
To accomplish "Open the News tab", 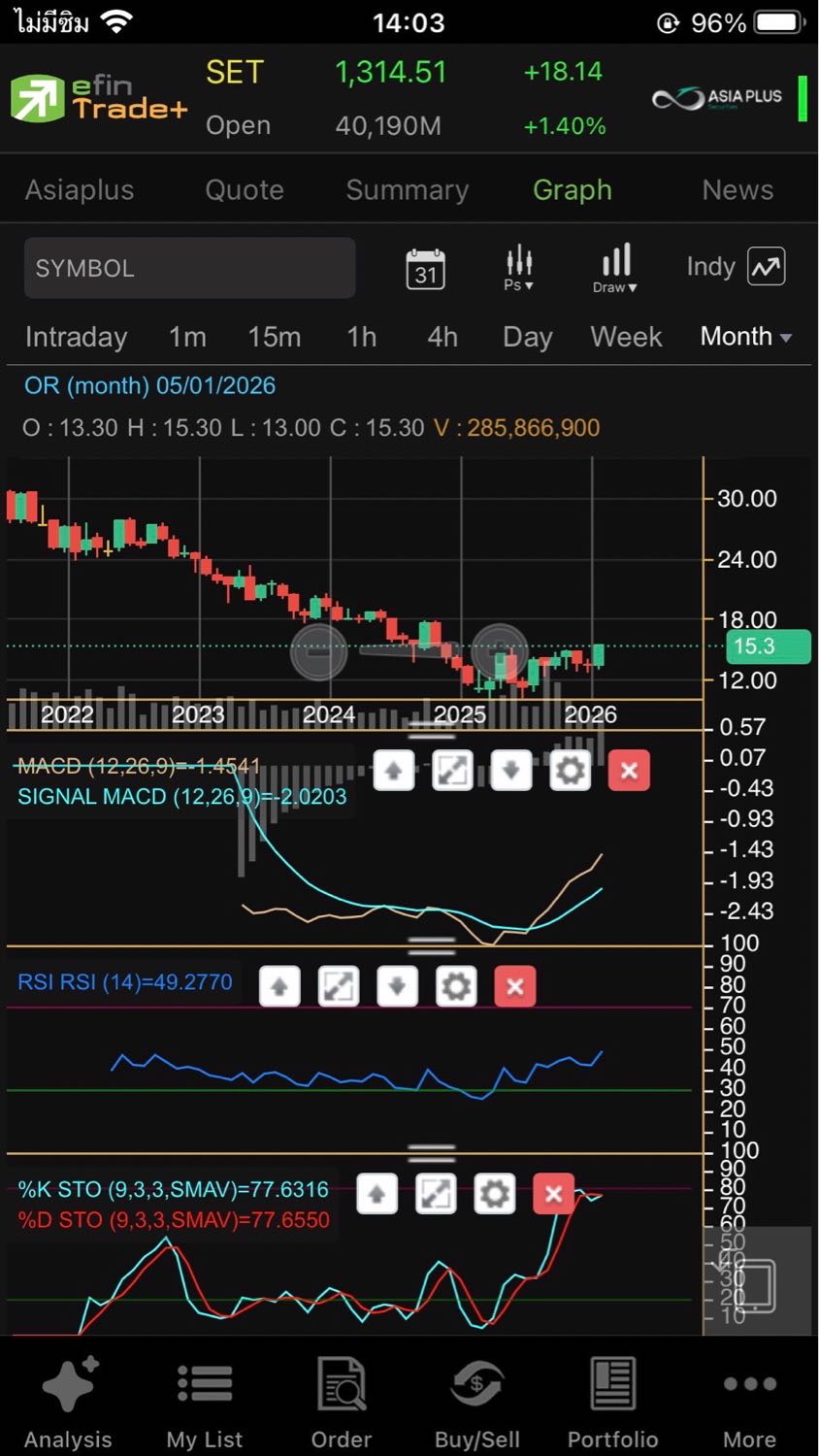I will point(737,189).
